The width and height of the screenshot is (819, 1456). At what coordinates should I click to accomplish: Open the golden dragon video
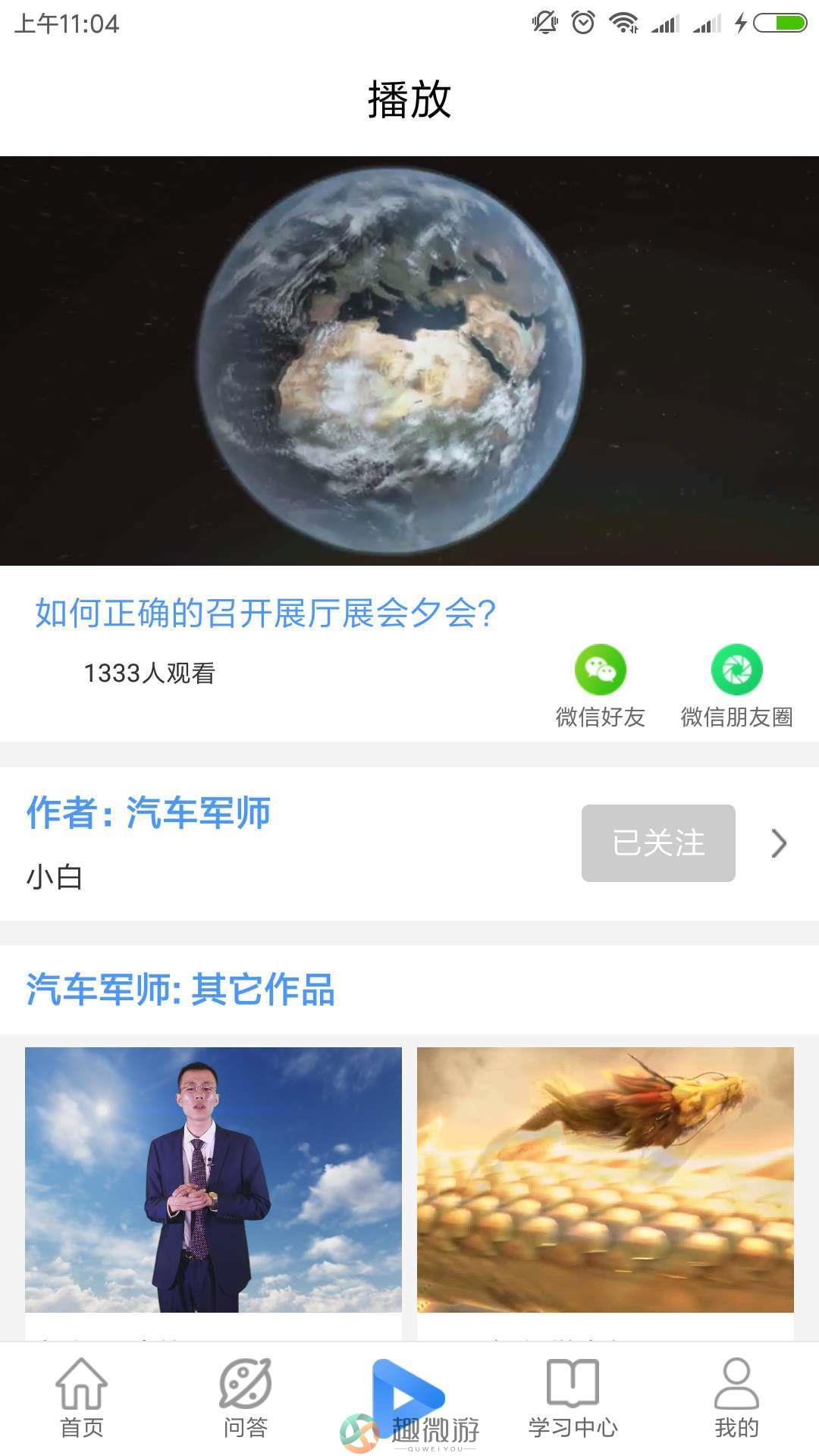[605, 1179]
